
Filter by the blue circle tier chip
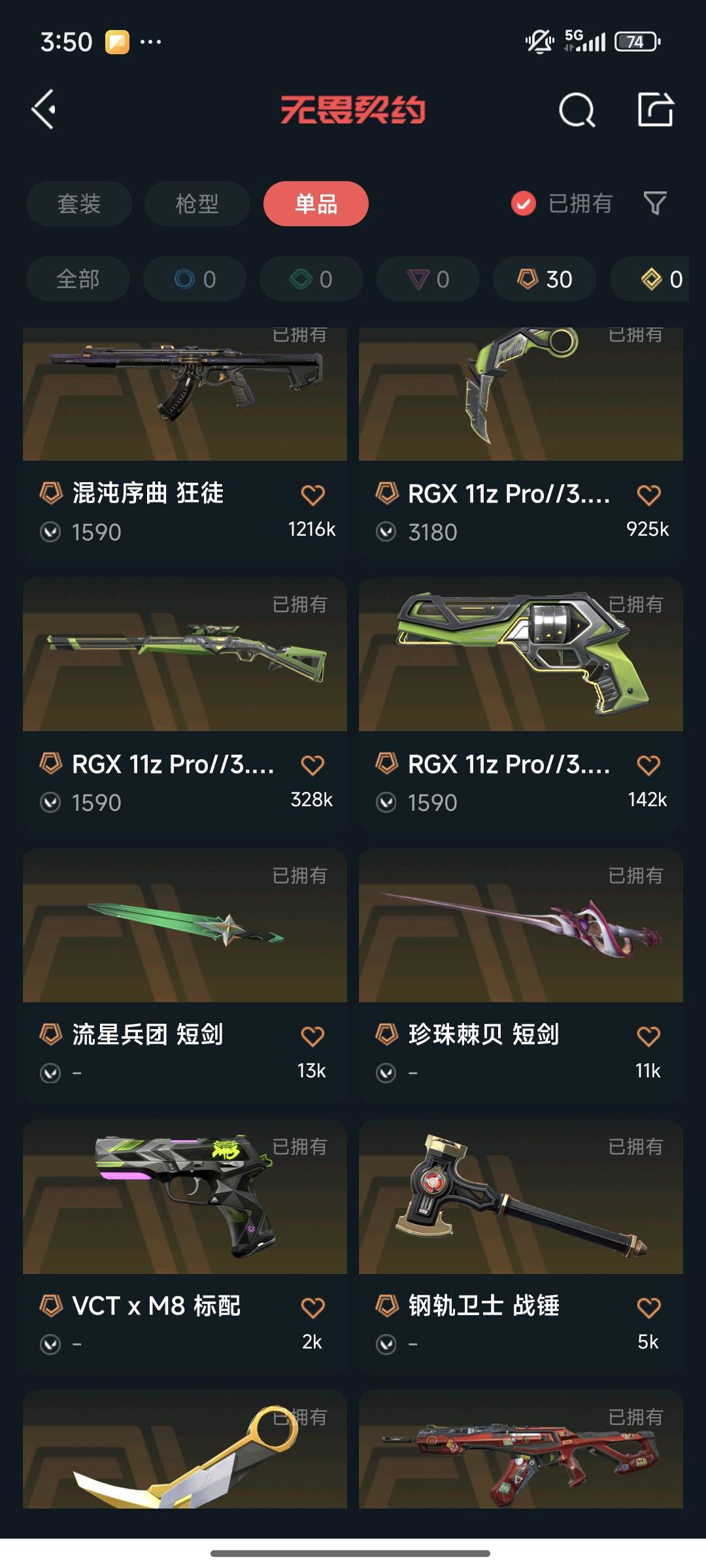pyautogui.click(x=195, y=280)
